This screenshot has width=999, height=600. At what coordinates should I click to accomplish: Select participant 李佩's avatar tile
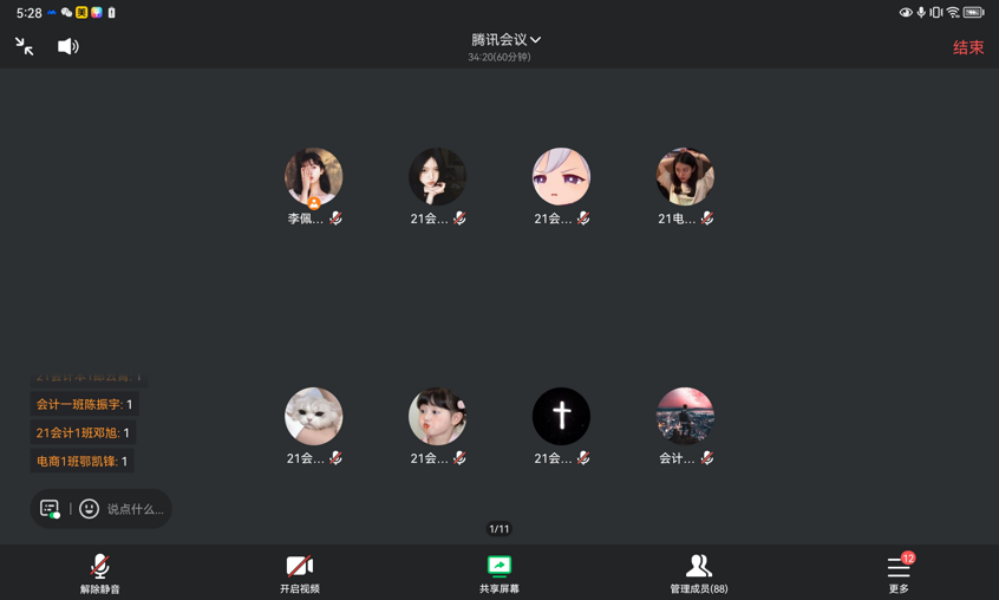(x=314, y=178)
